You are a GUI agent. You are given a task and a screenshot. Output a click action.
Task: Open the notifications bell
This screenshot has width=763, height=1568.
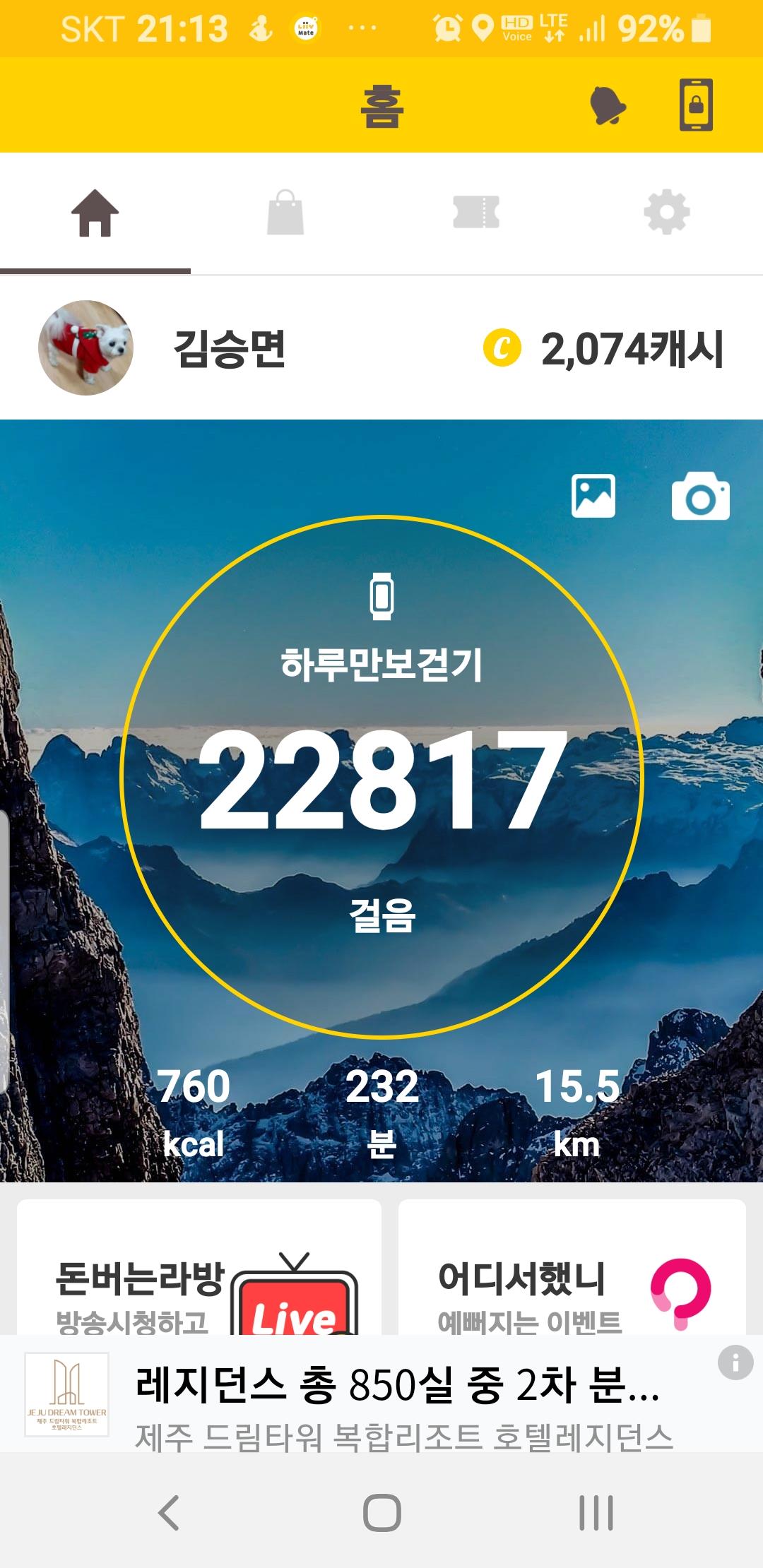(x=608, y=106)
